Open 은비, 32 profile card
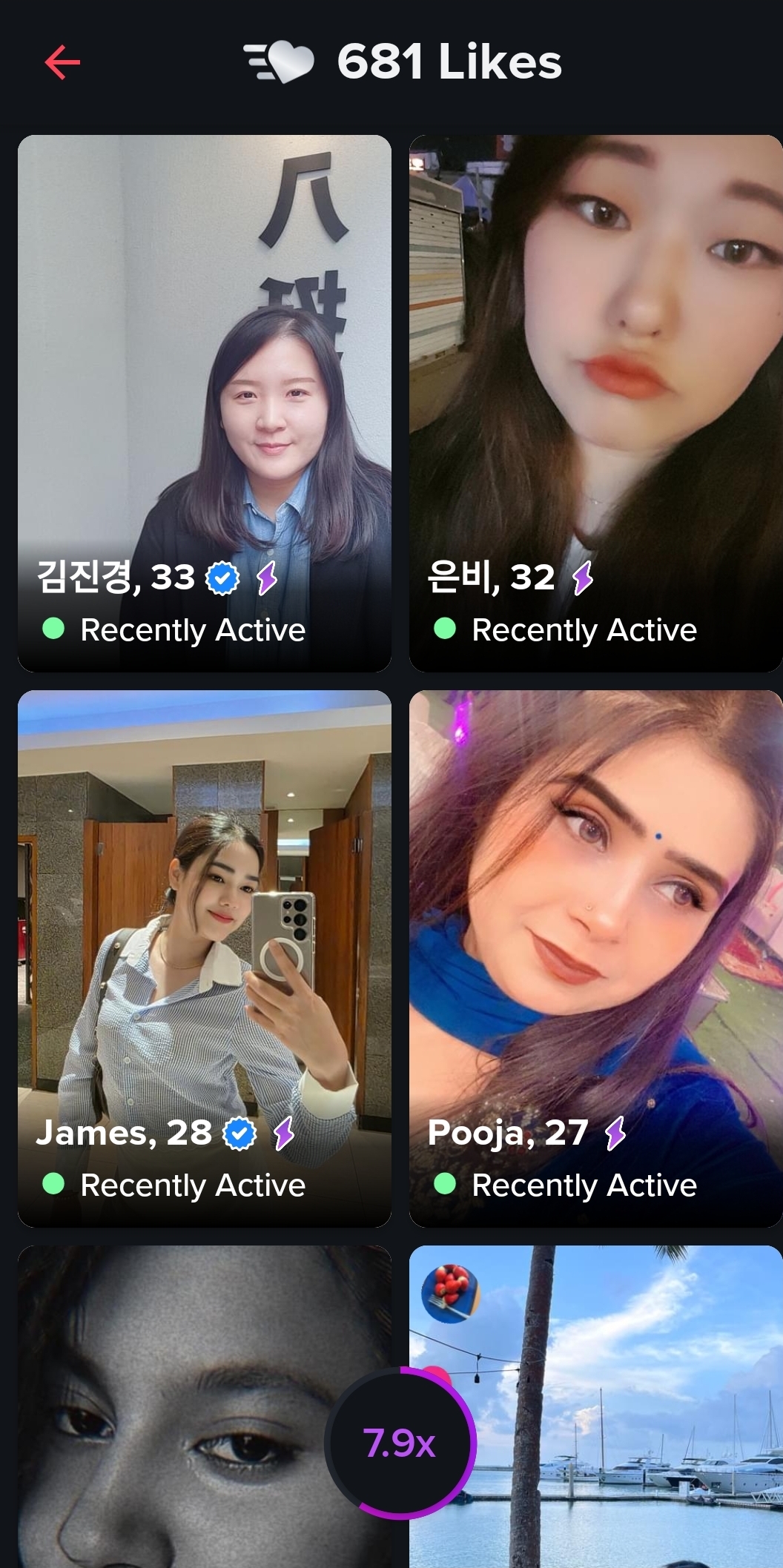 point(596,403)
